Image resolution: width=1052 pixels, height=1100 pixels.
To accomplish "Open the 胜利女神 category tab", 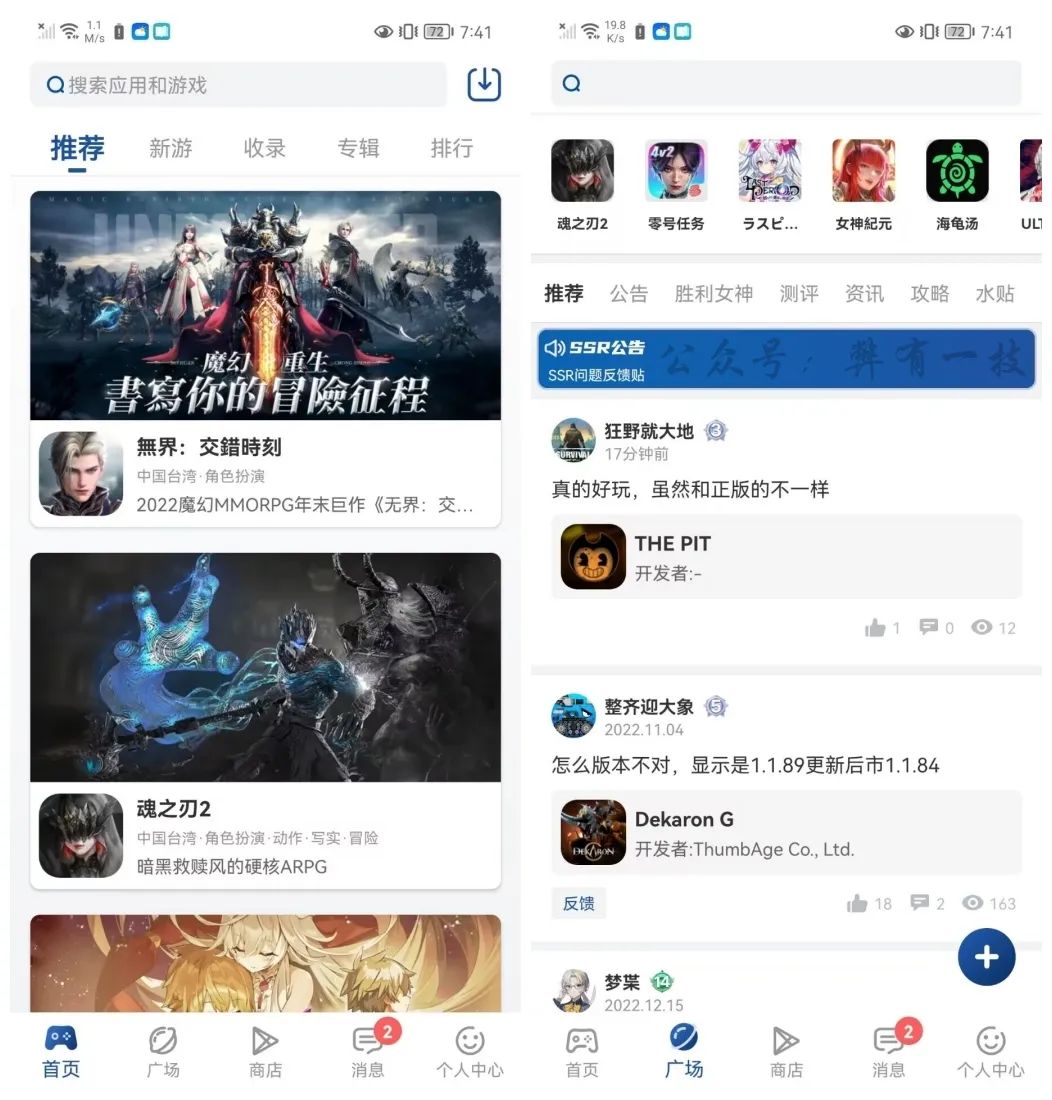I will 714,293.
